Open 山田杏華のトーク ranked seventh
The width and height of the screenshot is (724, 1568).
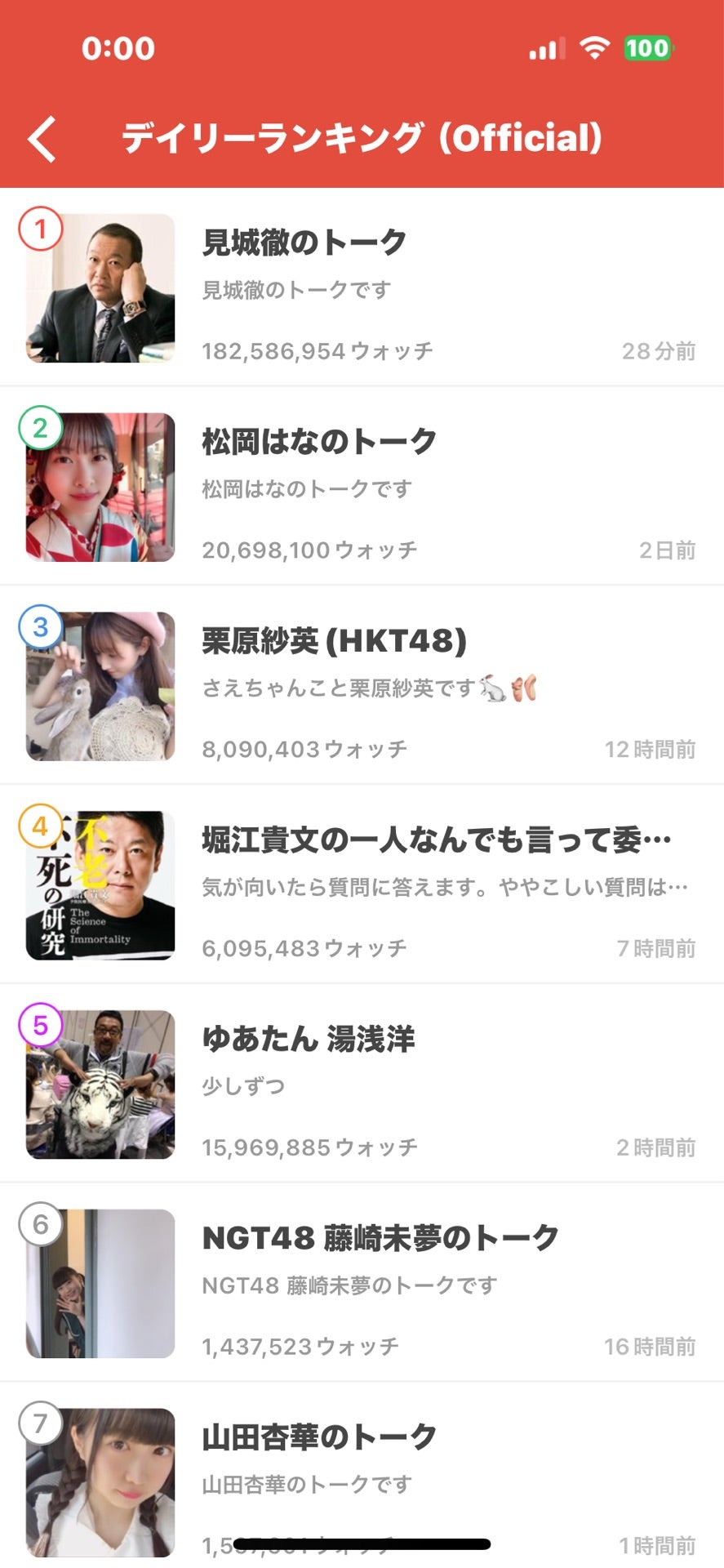362,1476
